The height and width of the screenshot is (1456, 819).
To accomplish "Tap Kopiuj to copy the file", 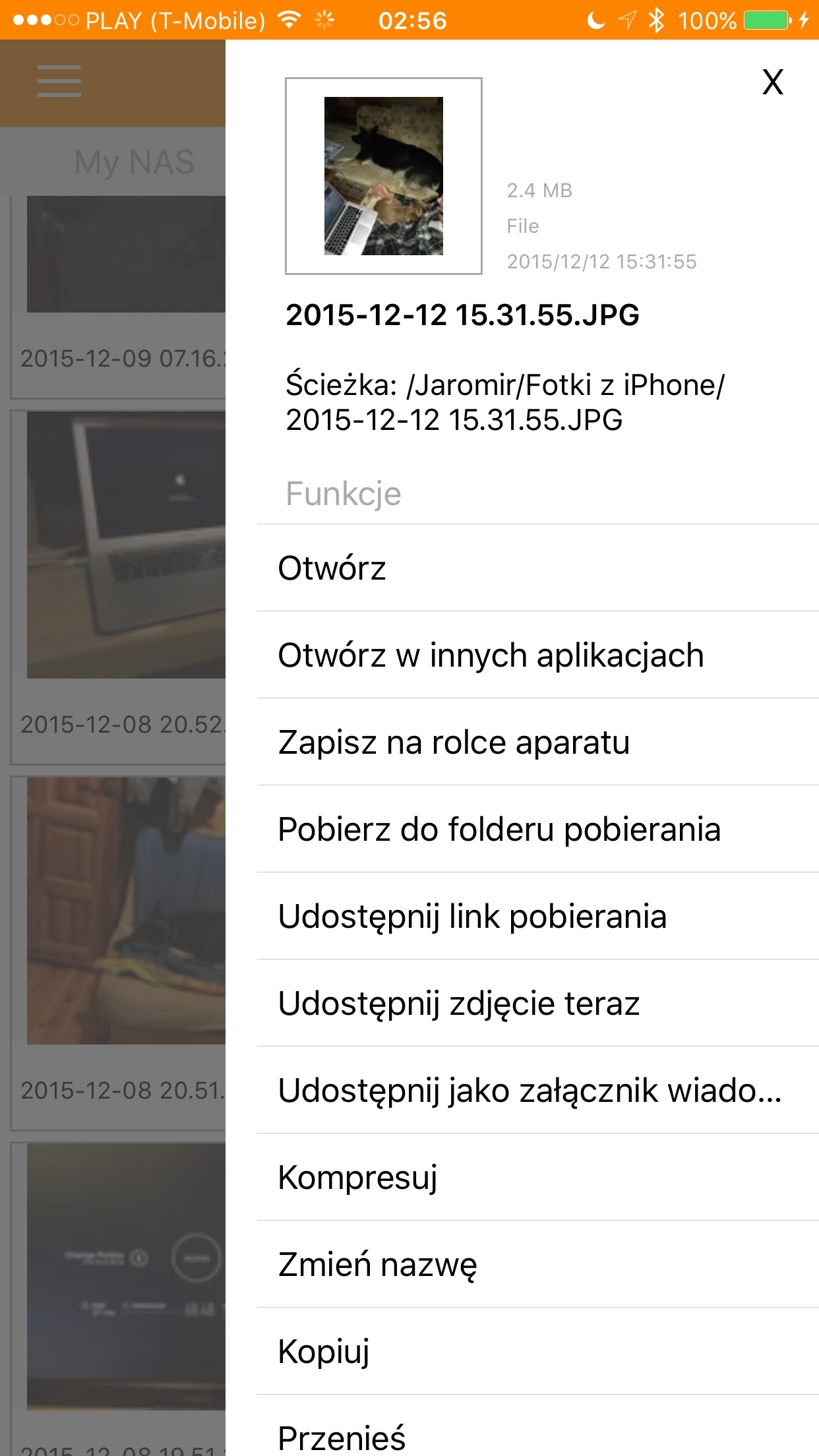I will coord(538,1351).
